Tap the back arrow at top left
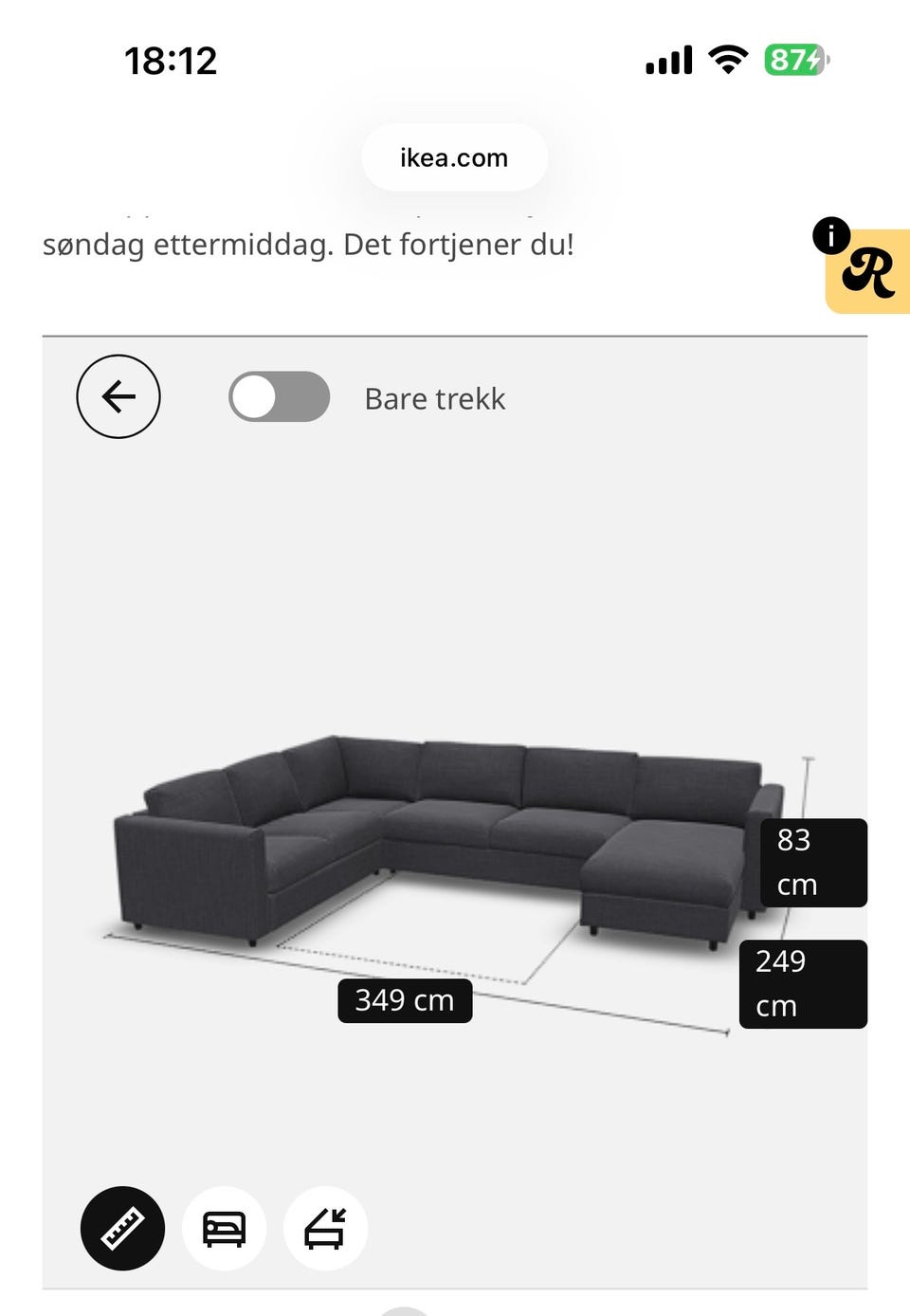Screen dimensions: 910x1316 (118, 397)
